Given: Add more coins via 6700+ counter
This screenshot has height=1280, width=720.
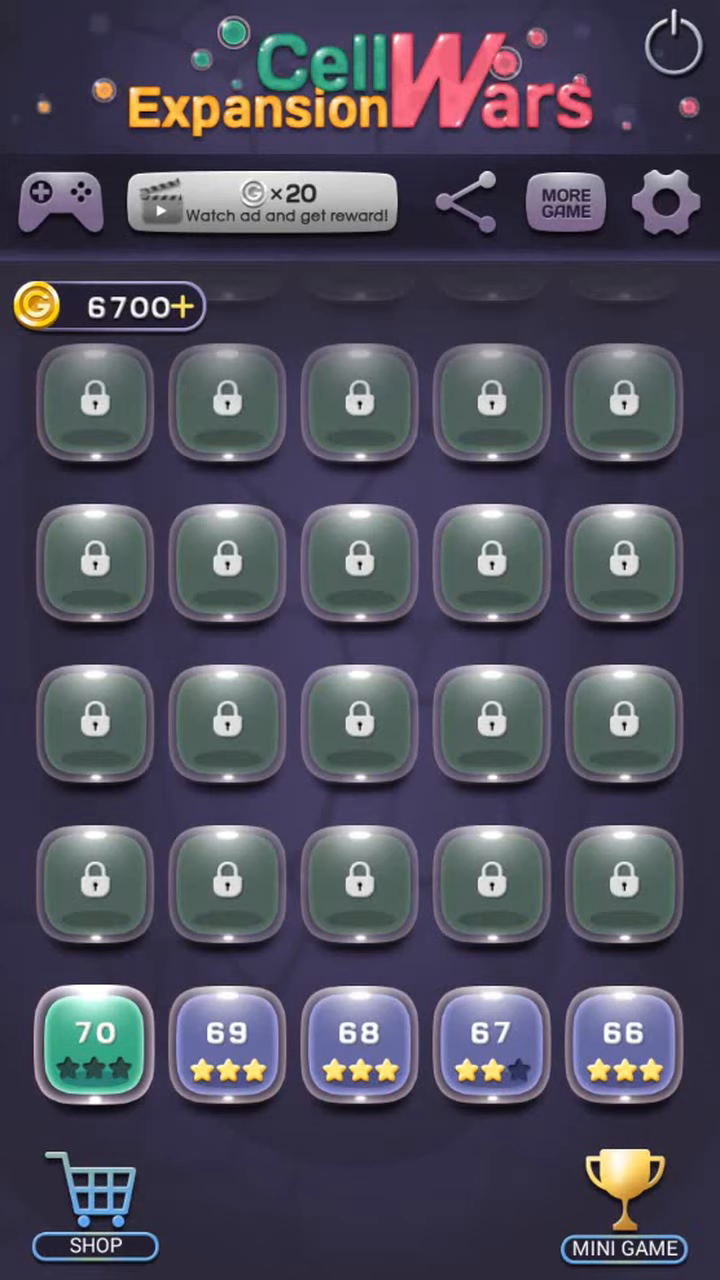Looking at the screenshot, I should (110, 307).
